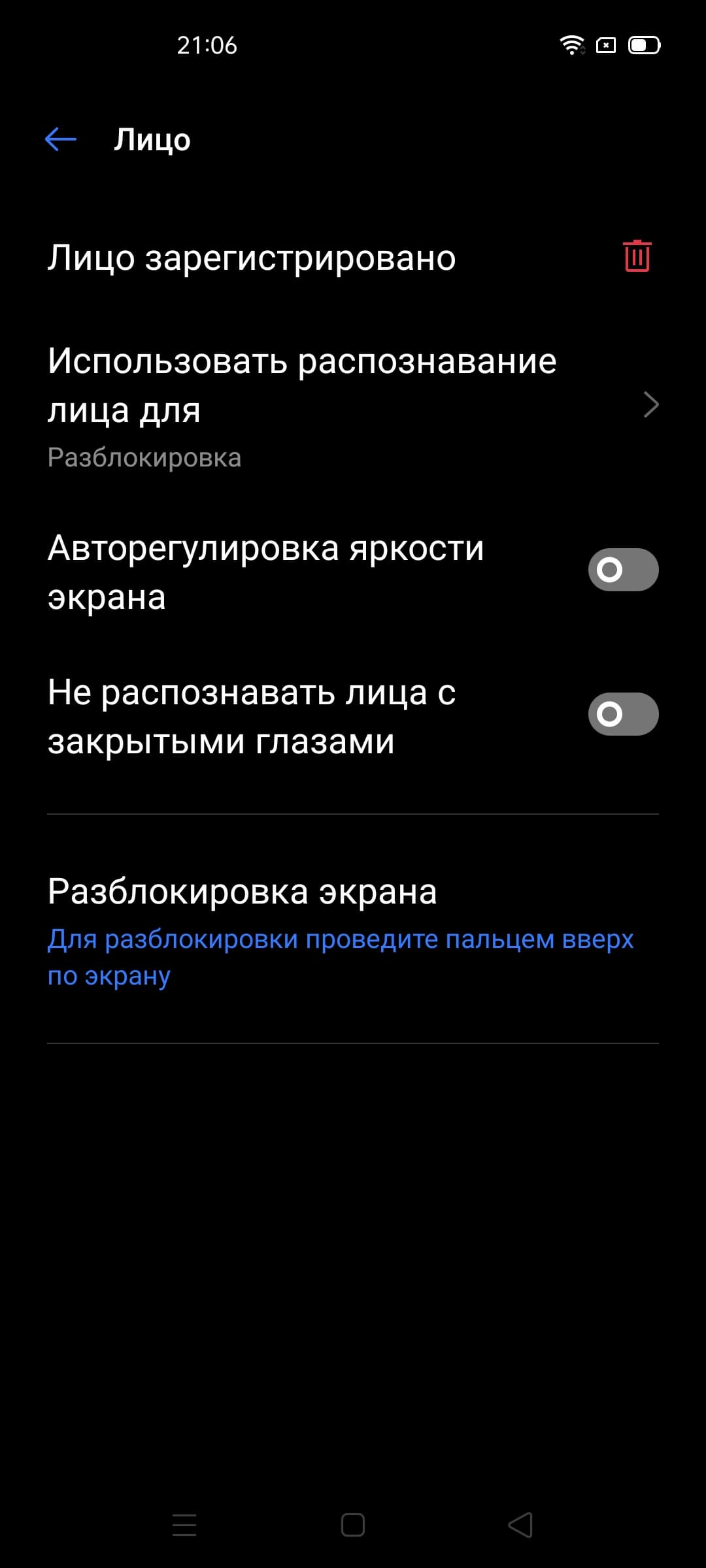Delete the registered face with trash icon
Screen dimensions: 706x1568
pos(637,256)
